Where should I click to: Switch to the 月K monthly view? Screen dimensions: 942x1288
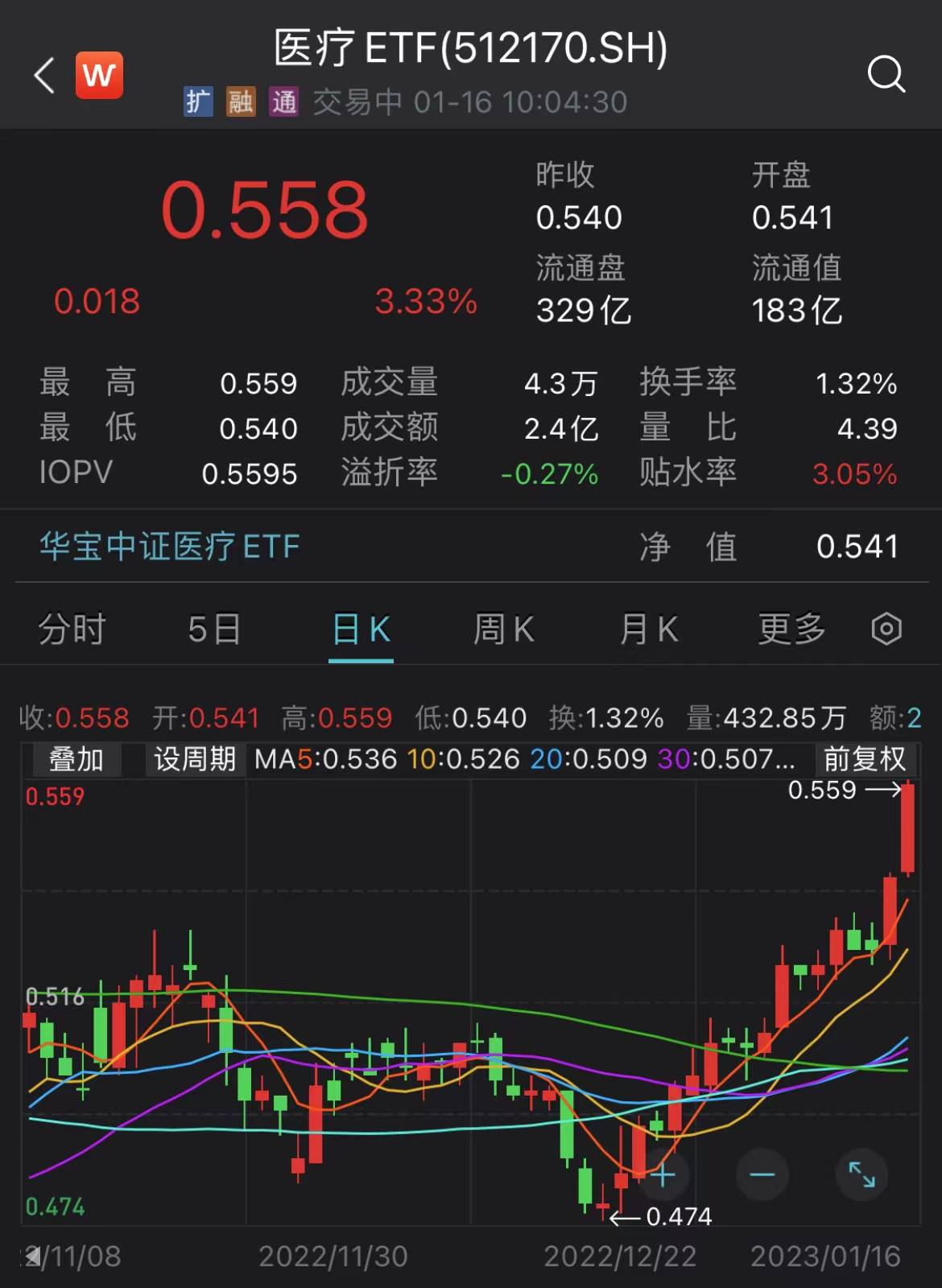[649, 630]
